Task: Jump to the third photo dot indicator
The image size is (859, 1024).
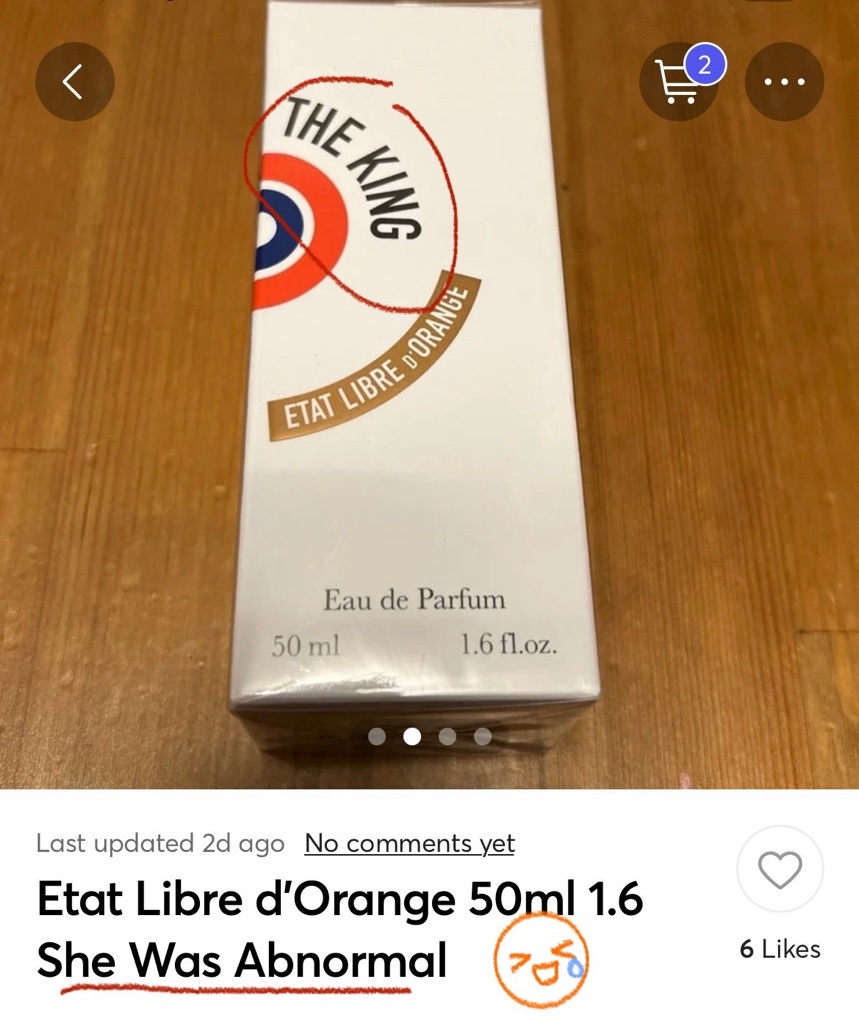Action: click(447, 736)
